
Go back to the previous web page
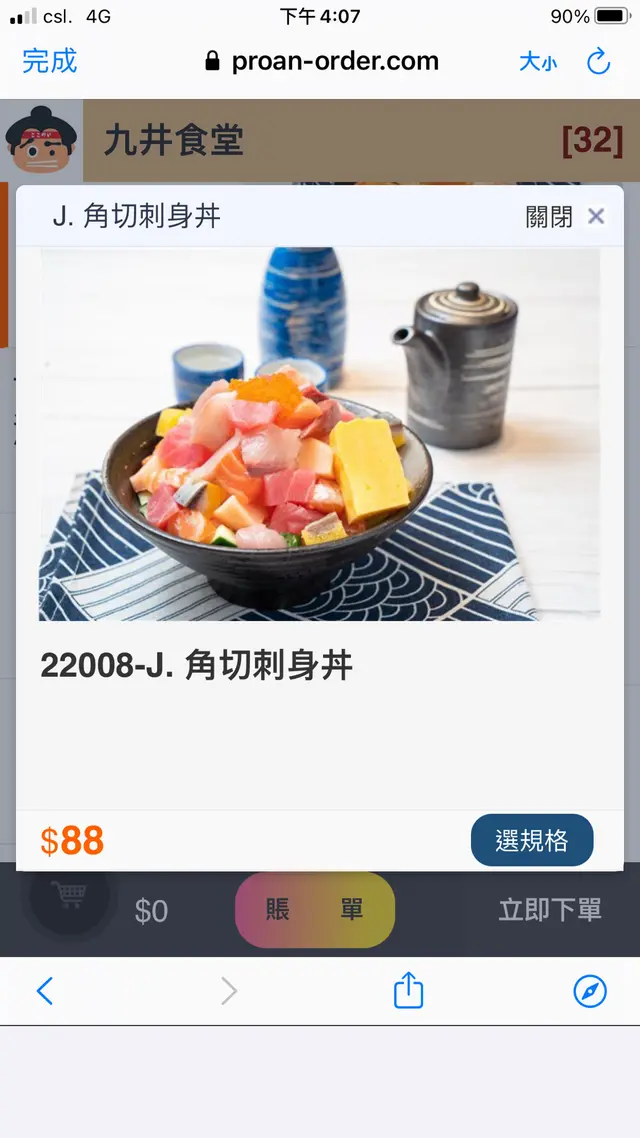click(45, 991)
